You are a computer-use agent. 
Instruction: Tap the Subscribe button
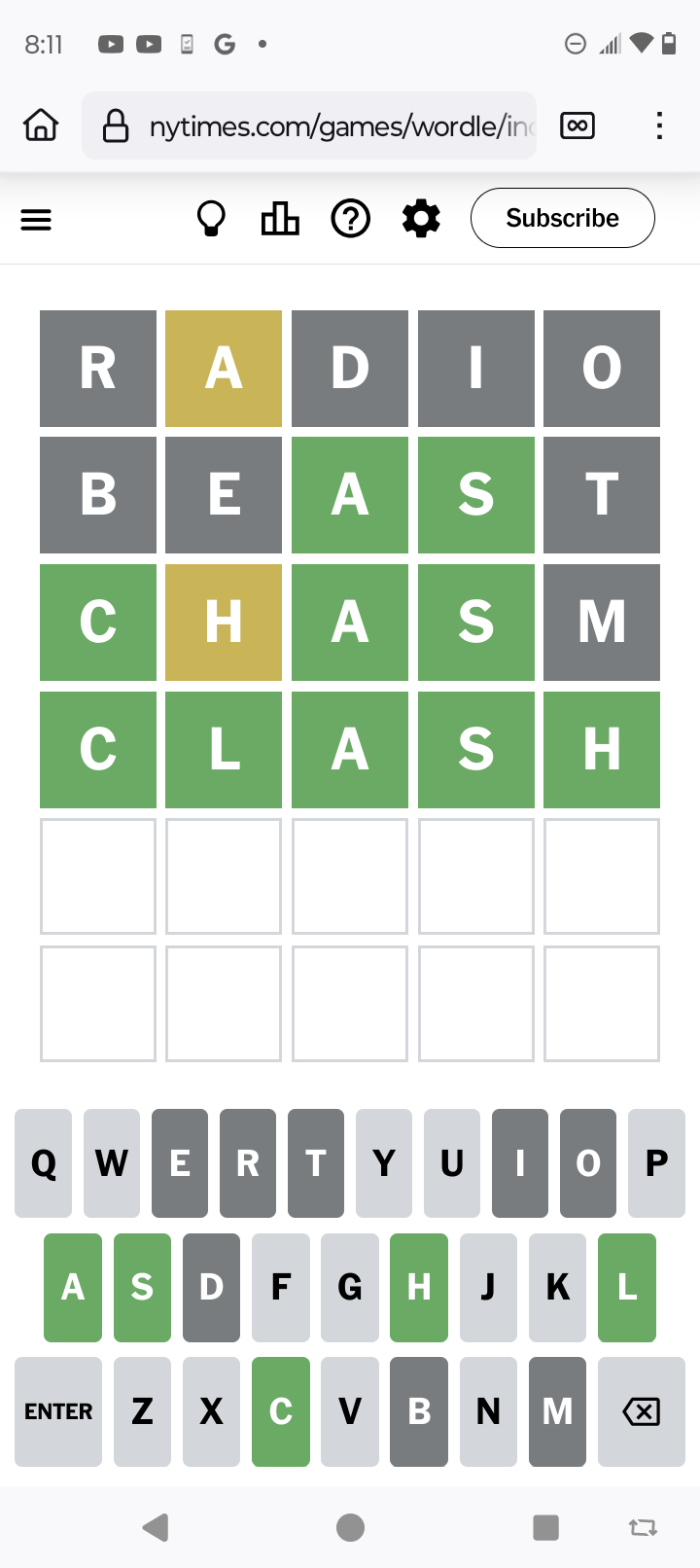pos(563,218)
